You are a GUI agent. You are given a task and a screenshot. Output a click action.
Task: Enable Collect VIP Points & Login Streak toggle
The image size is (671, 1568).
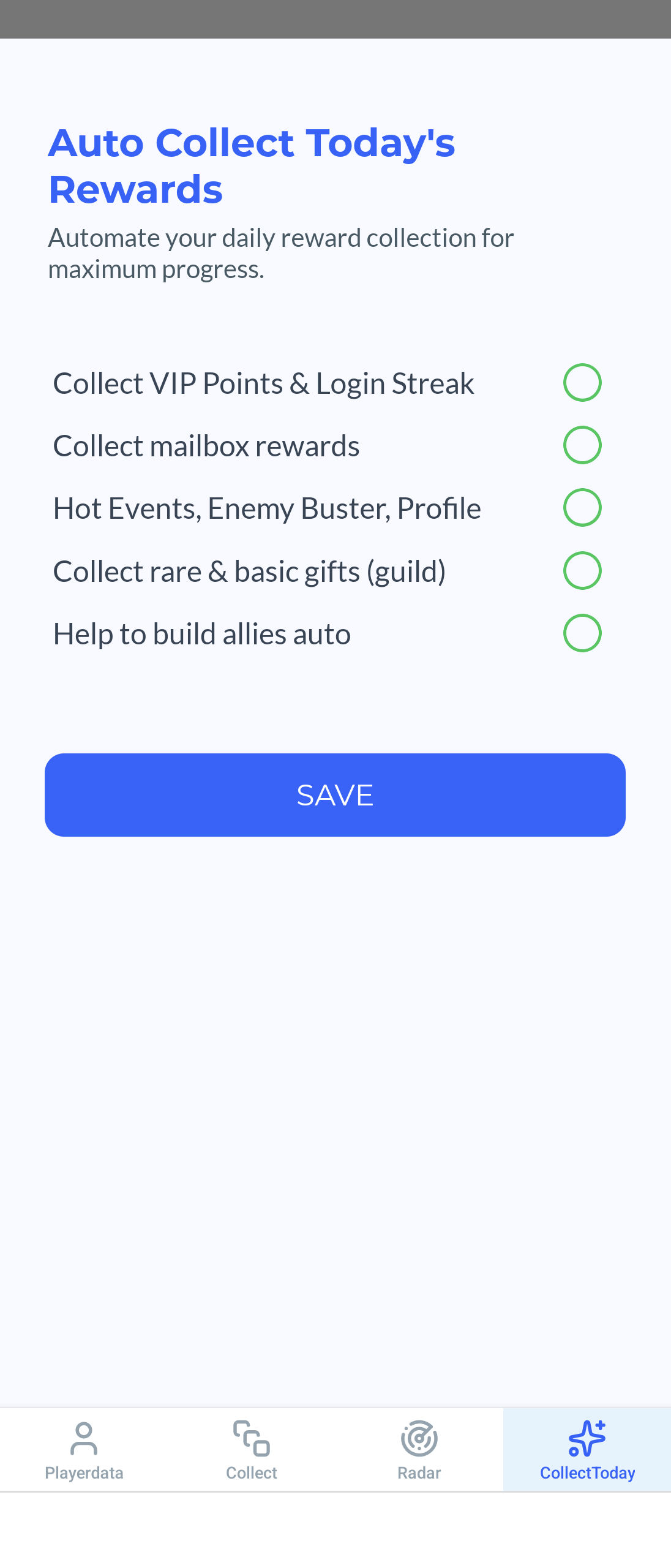click(x=582, y=382)
